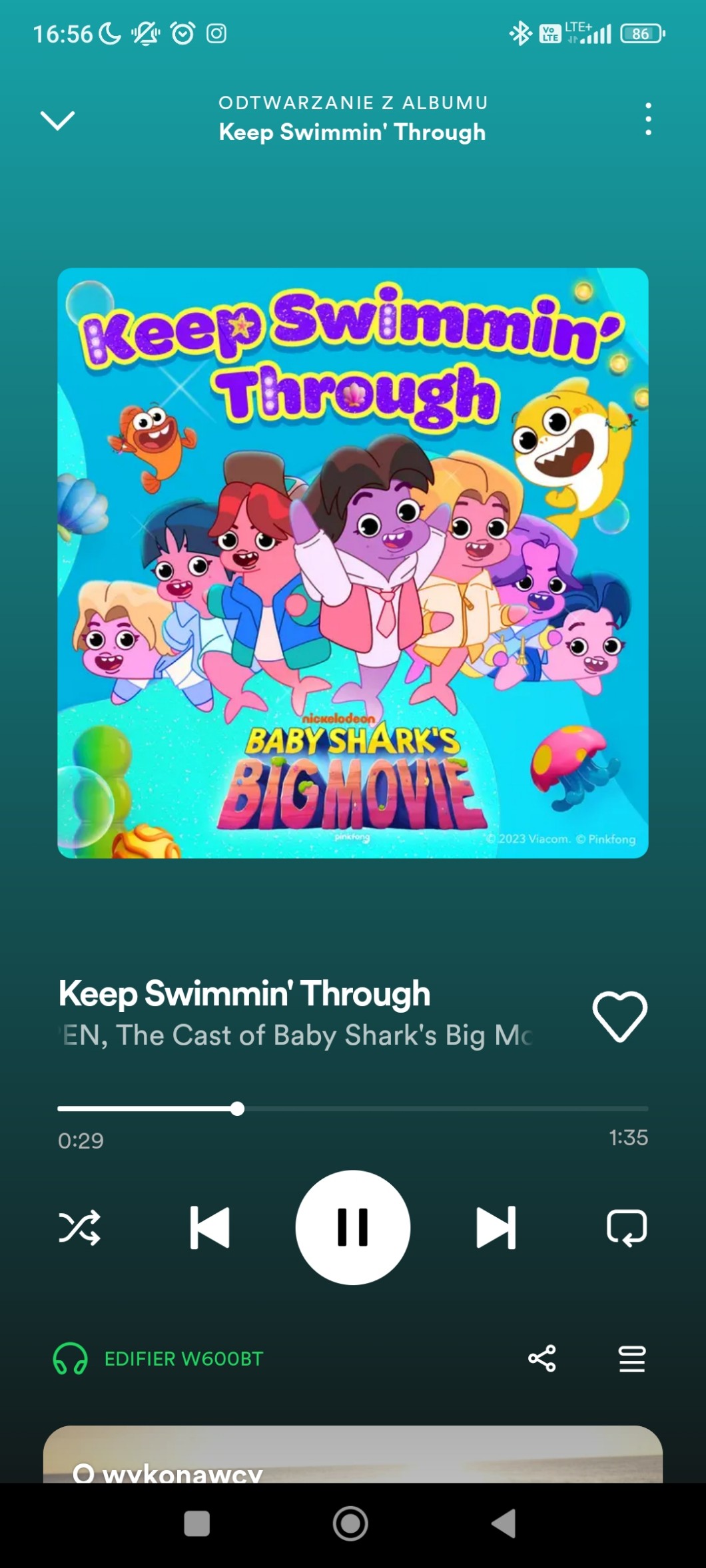Tap the playback progress bar
The image size is (706, 1568).
coord(352,1109)
